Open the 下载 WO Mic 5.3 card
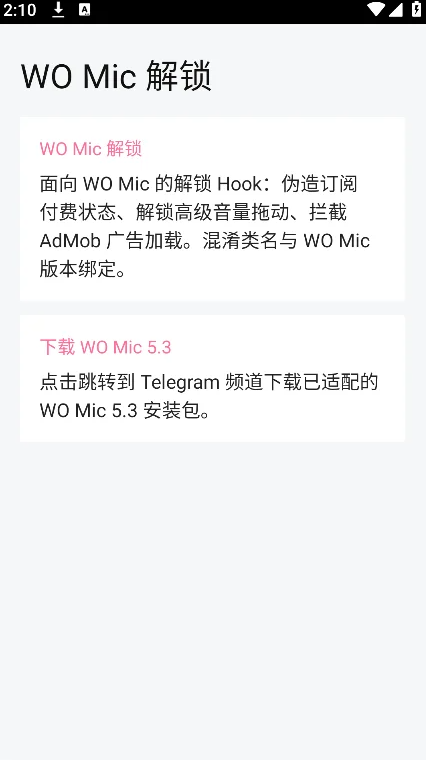426x760 pixels. pyautogui.click(x=212, y=379)
